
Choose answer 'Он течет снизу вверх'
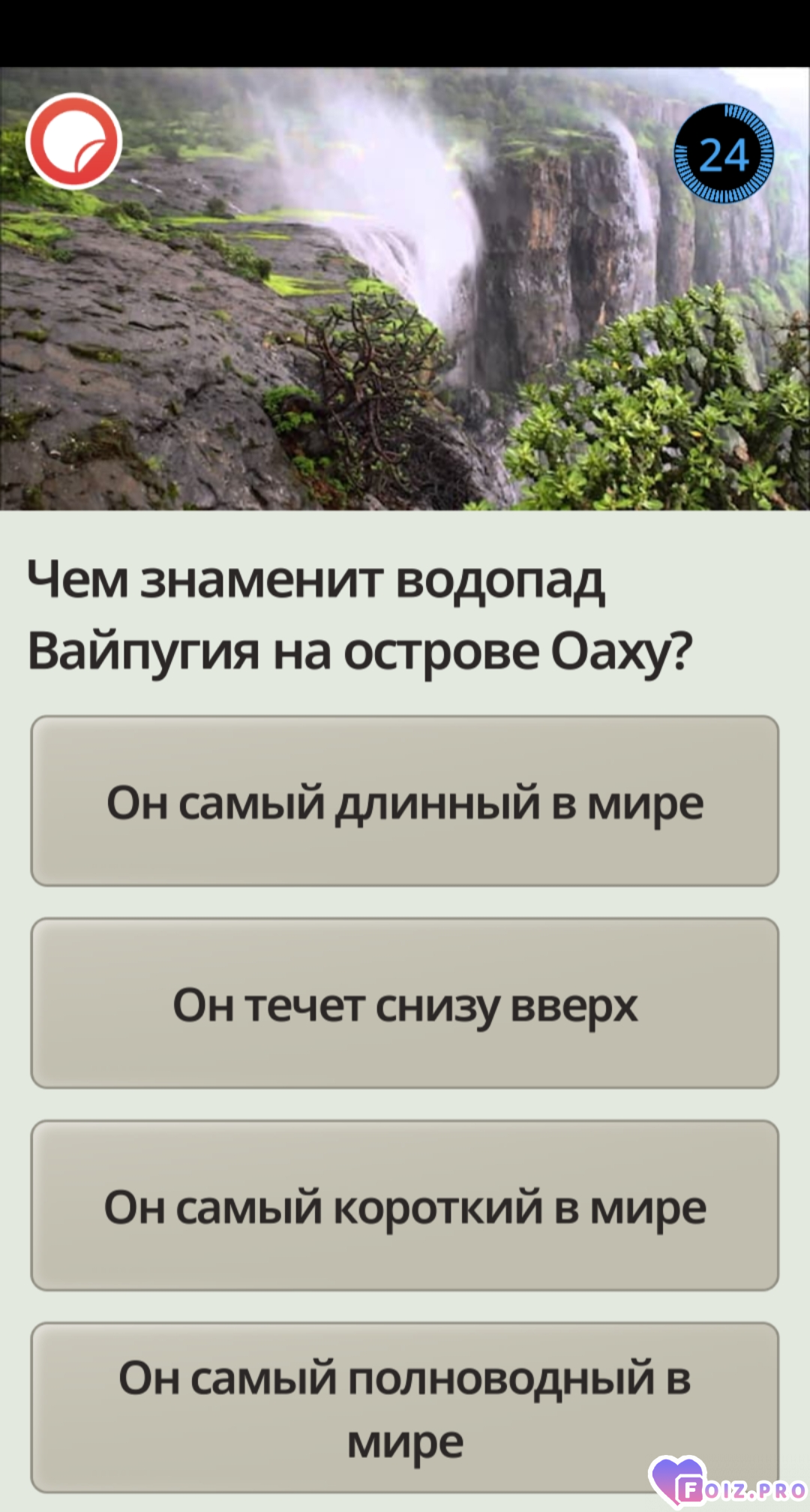(x=404, y=1003)
